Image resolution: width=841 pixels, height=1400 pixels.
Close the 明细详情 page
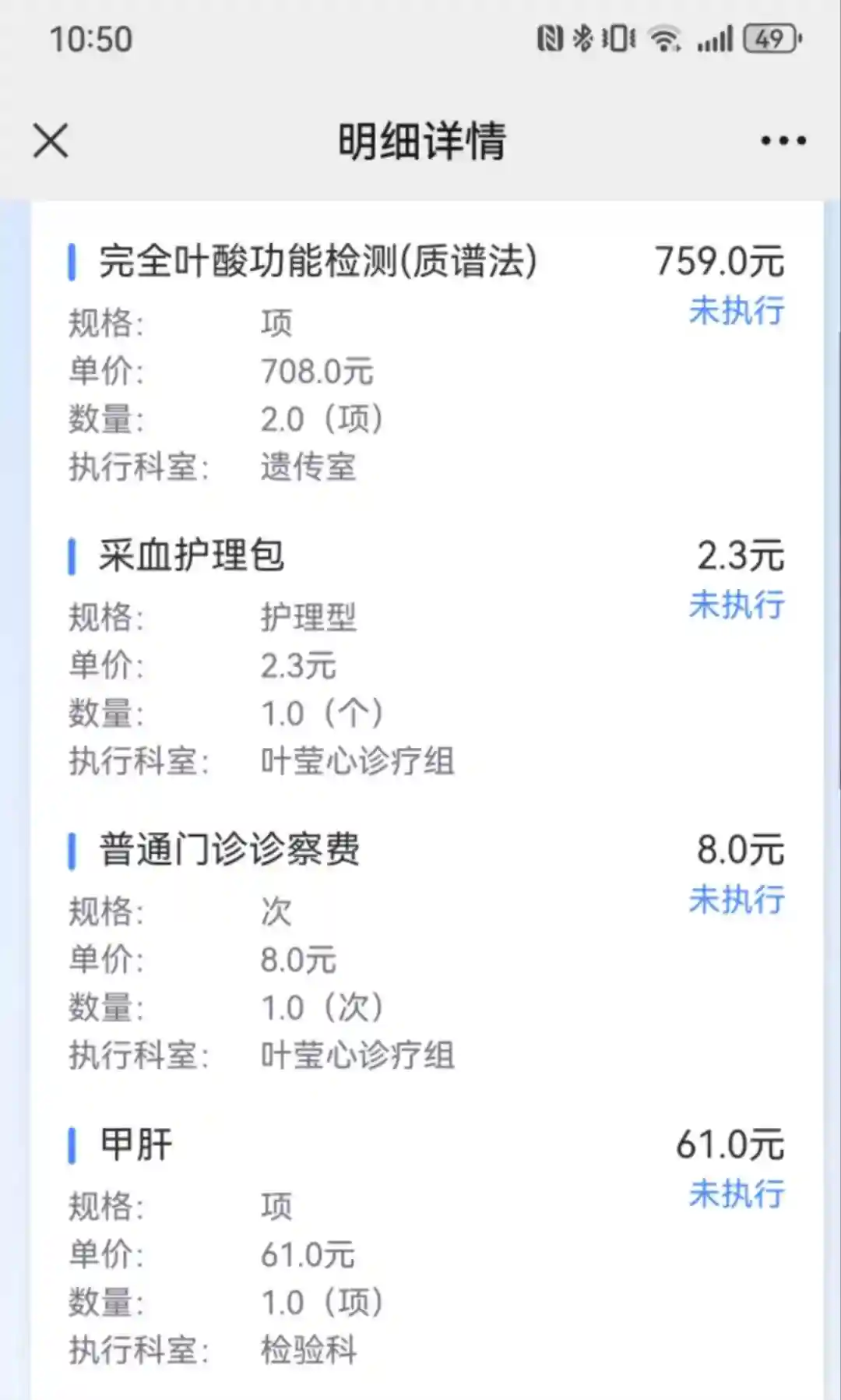(51, 141)
